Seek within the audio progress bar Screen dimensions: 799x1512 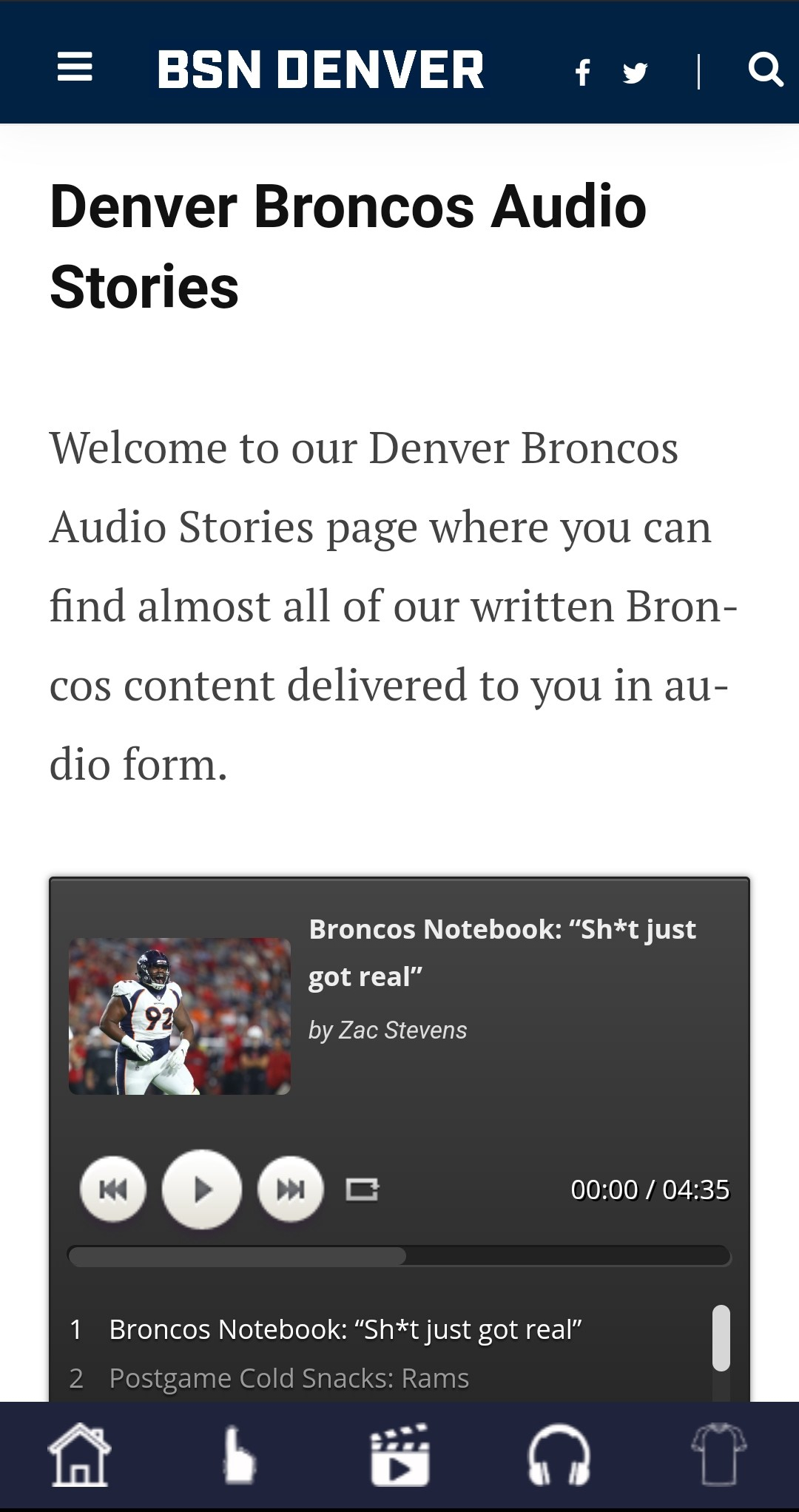pos(399,1256)
